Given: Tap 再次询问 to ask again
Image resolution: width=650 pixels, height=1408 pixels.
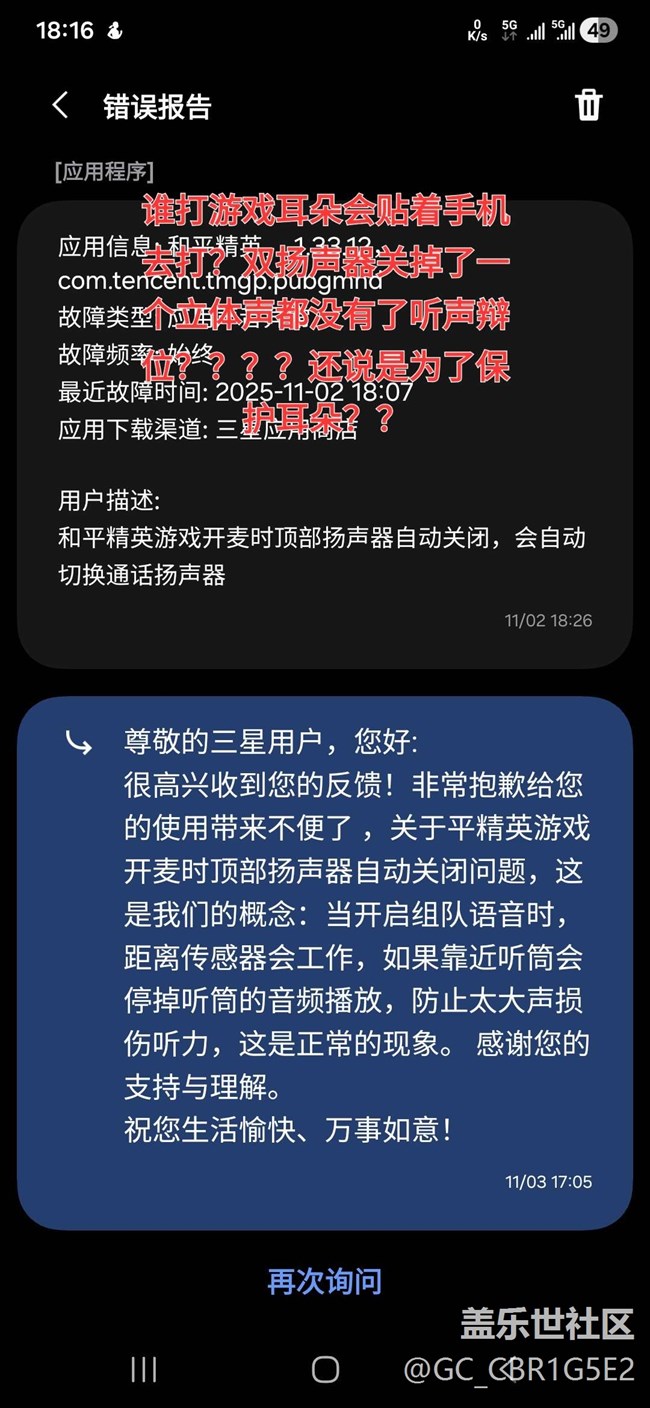Looking at the screenshot, I should click(324, 1281).
